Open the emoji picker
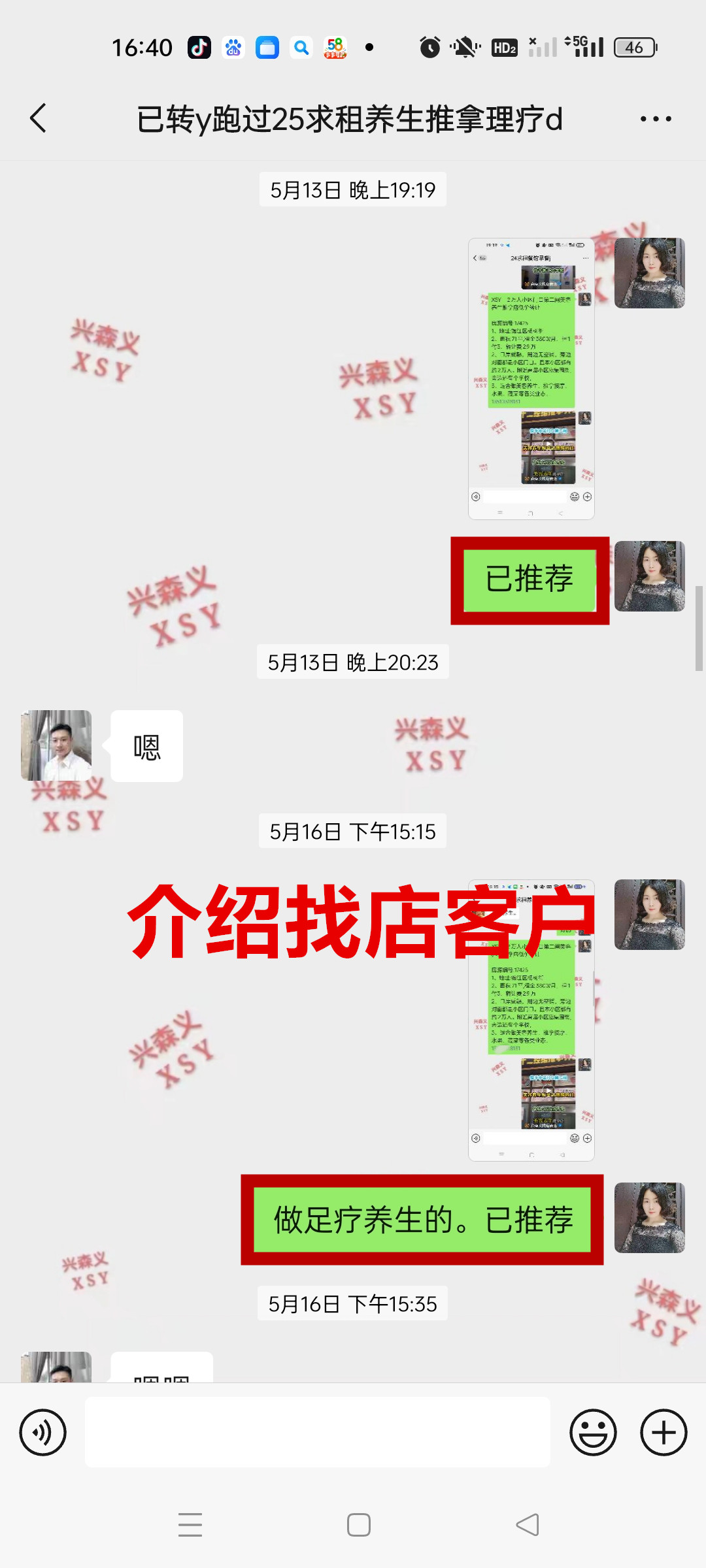 coord(593,1433)
